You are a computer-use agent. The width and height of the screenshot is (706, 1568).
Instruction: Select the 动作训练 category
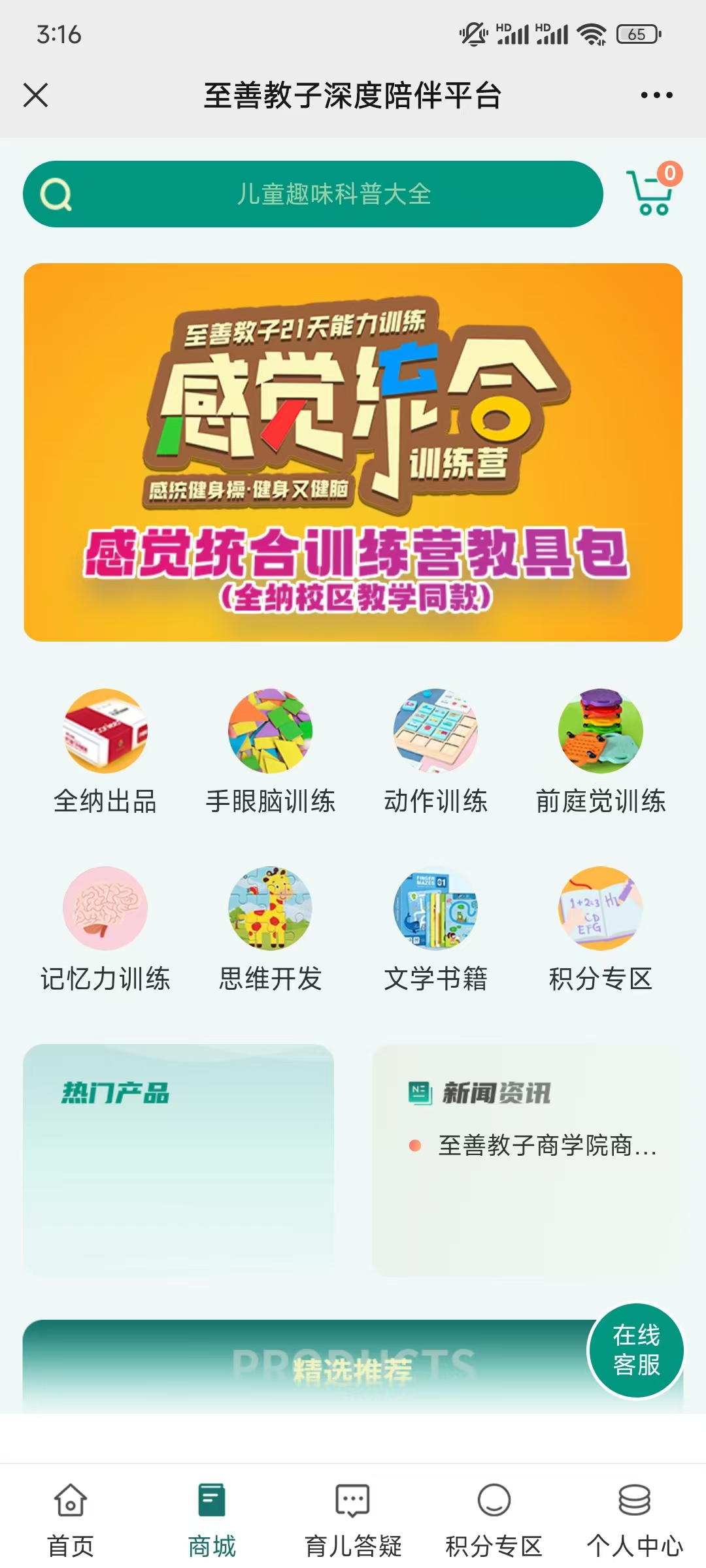pos(435,751)
